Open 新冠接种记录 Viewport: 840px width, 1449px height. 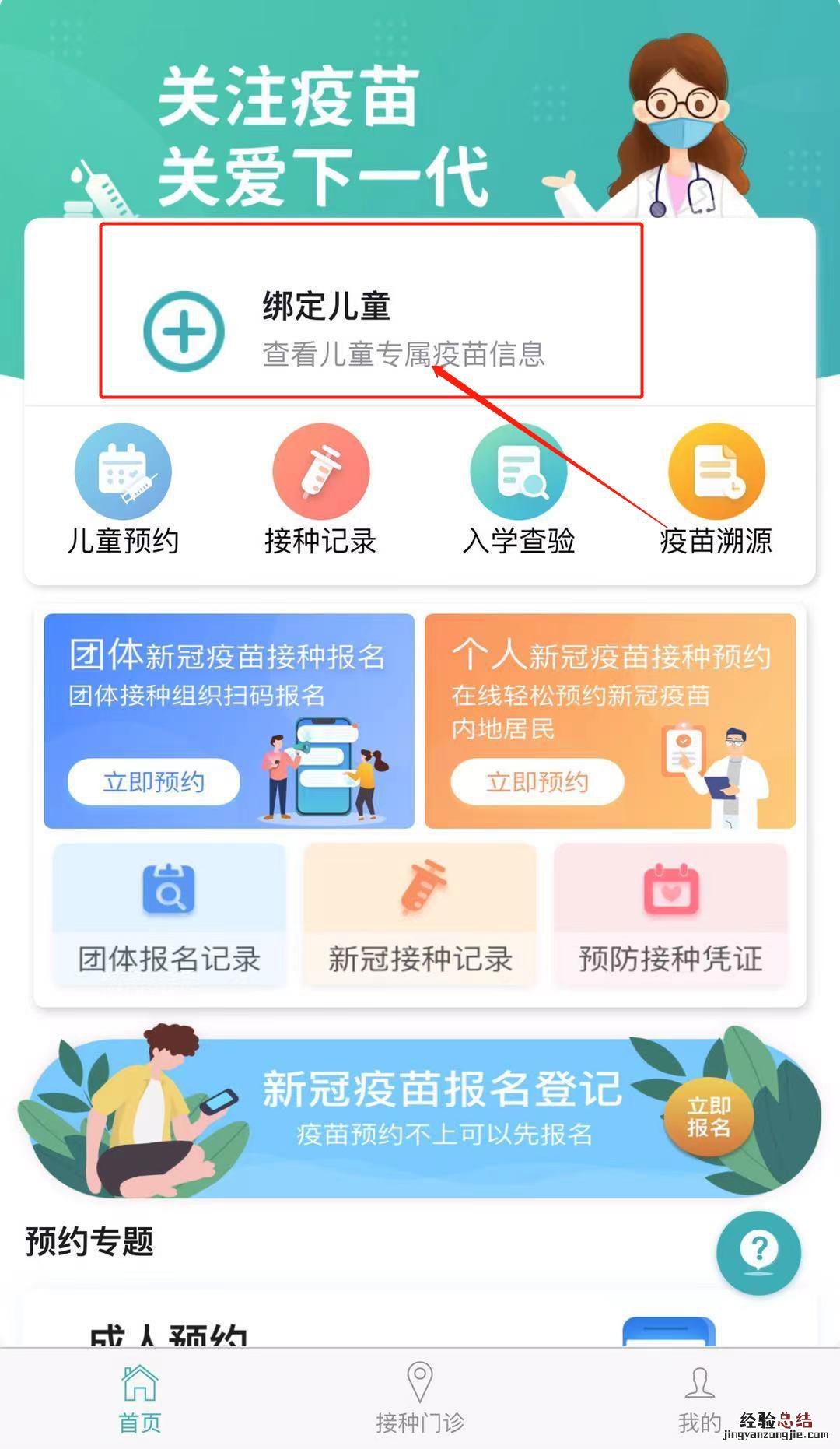[x=420, y=915]
